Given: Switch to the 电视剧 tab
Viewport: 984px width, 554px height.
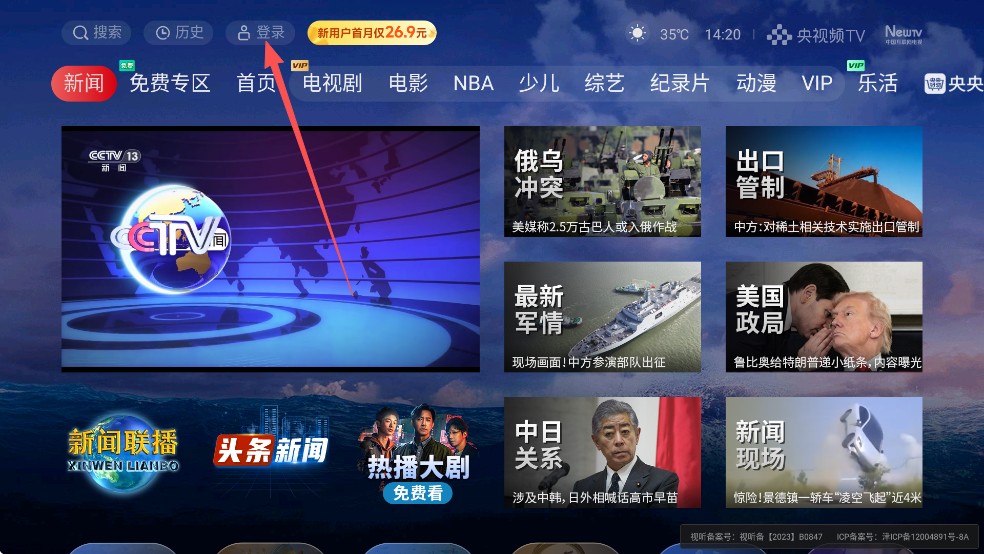Looking at the screenshot, I should click(x=332, y=84).
